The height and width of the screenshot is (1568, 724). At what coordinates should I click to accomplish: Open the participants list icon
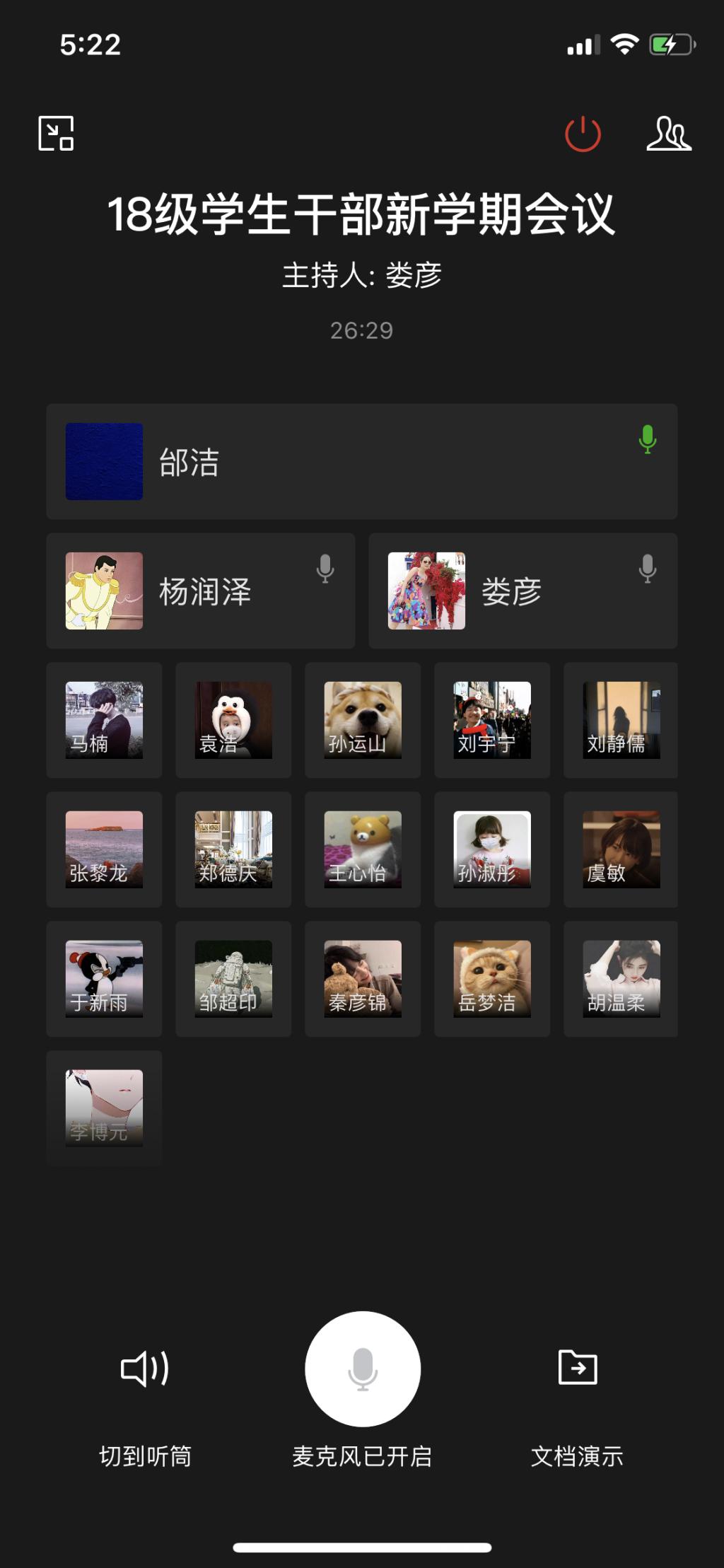tap(668, 134)
